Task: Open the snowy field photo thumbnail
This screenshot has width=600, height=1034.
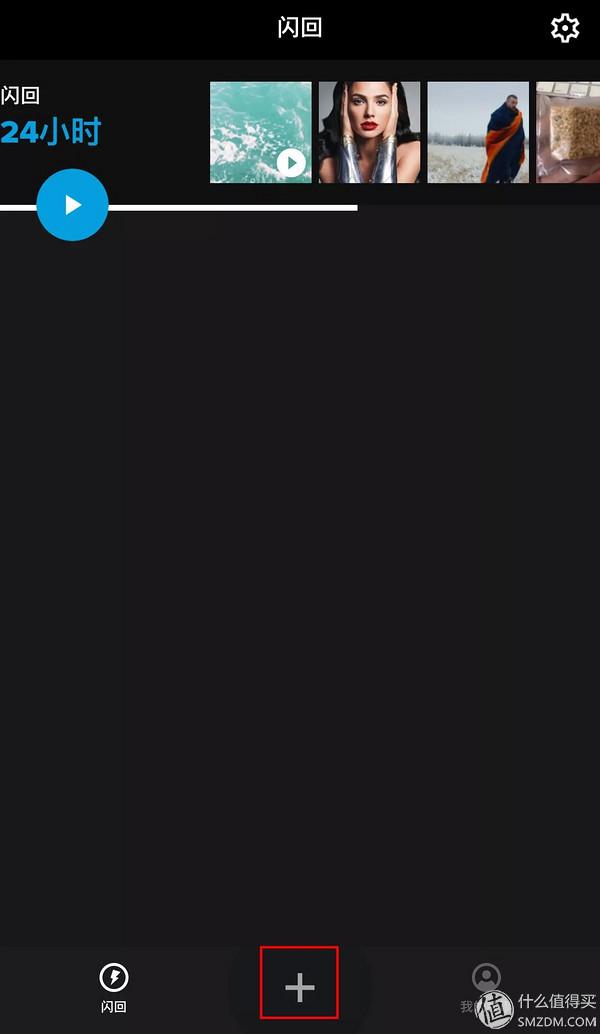Action: pos(478,132)
